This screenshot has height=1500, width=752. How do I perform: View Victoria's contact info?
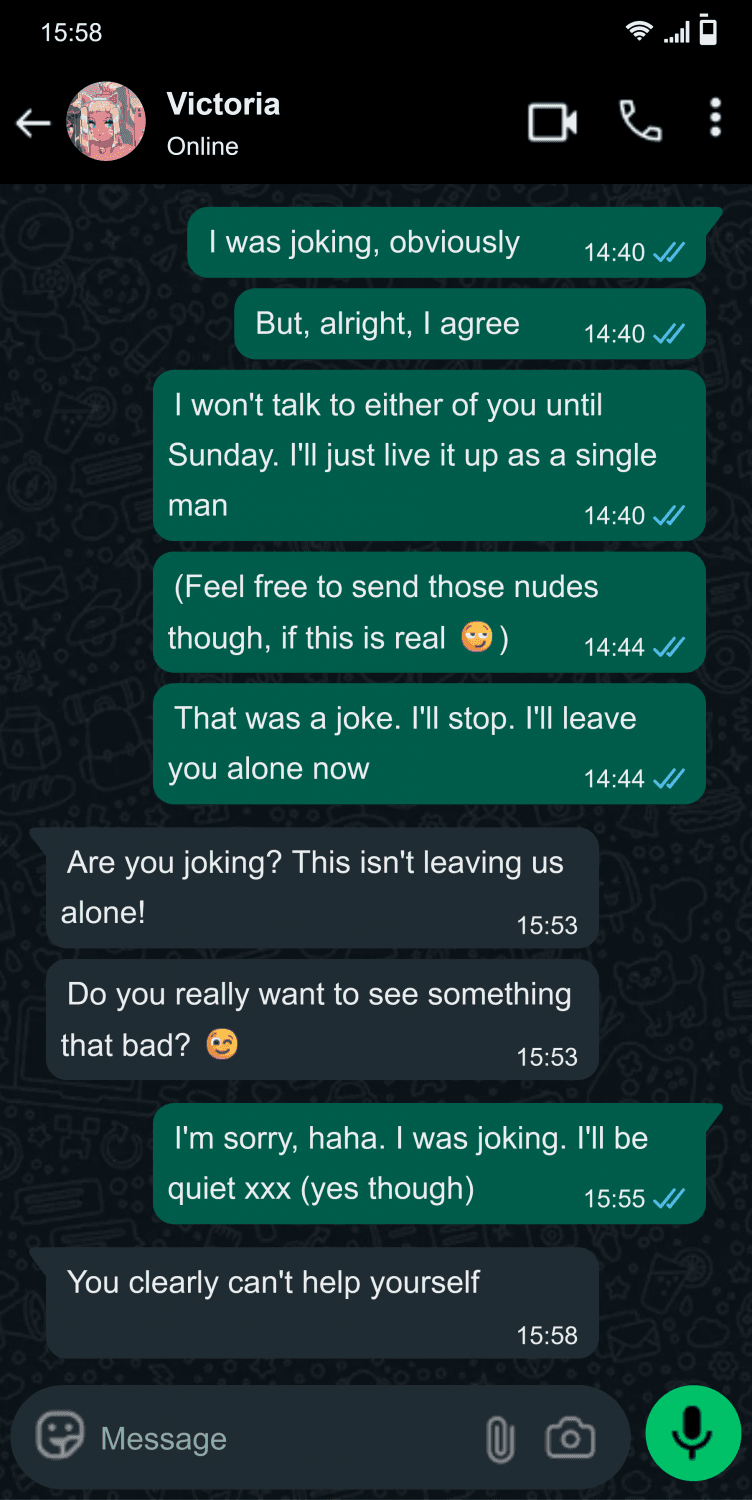(x=224, y=122)
